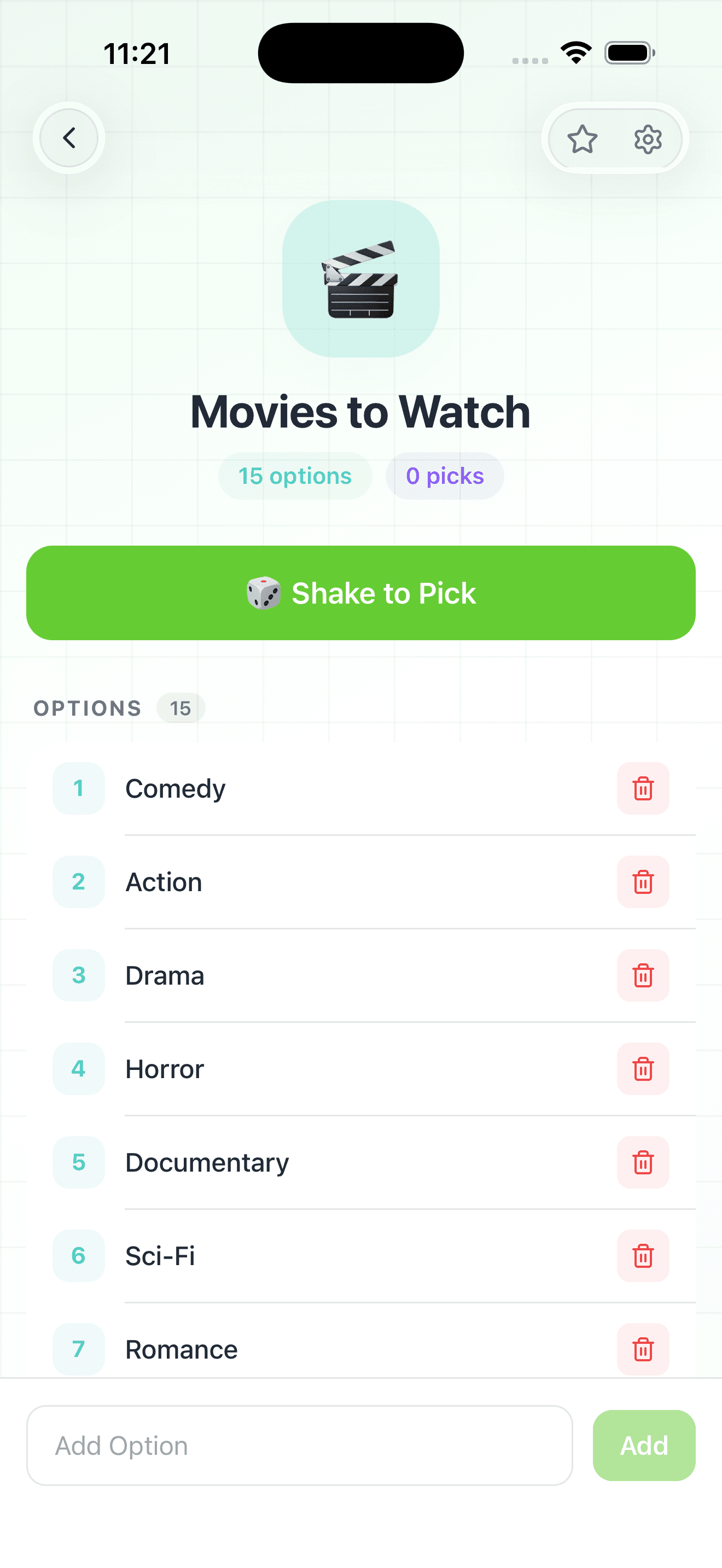
Task: Select the 0 picks chip
Action: (x=444, y=476)
